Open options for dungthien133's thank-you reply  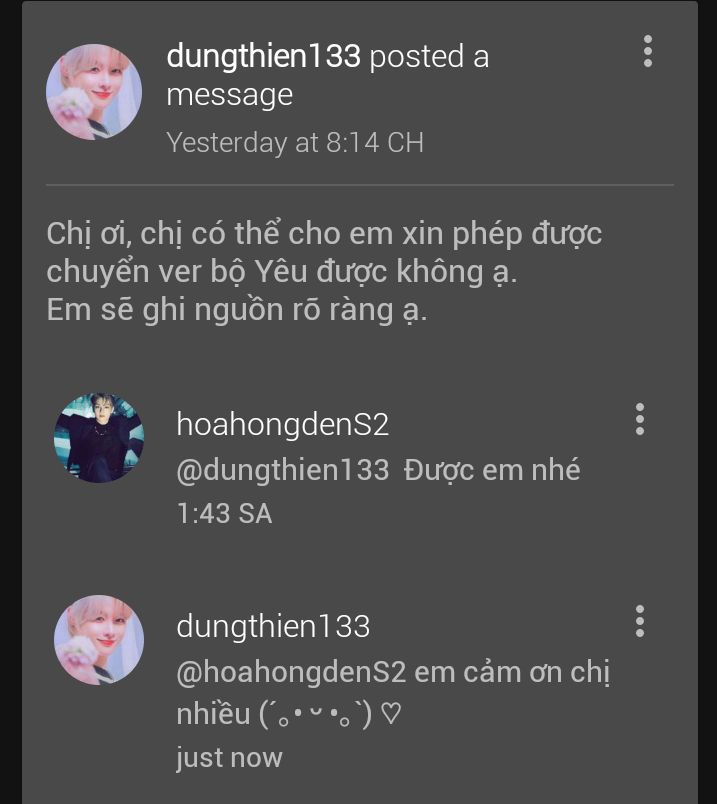pos(640,621)
